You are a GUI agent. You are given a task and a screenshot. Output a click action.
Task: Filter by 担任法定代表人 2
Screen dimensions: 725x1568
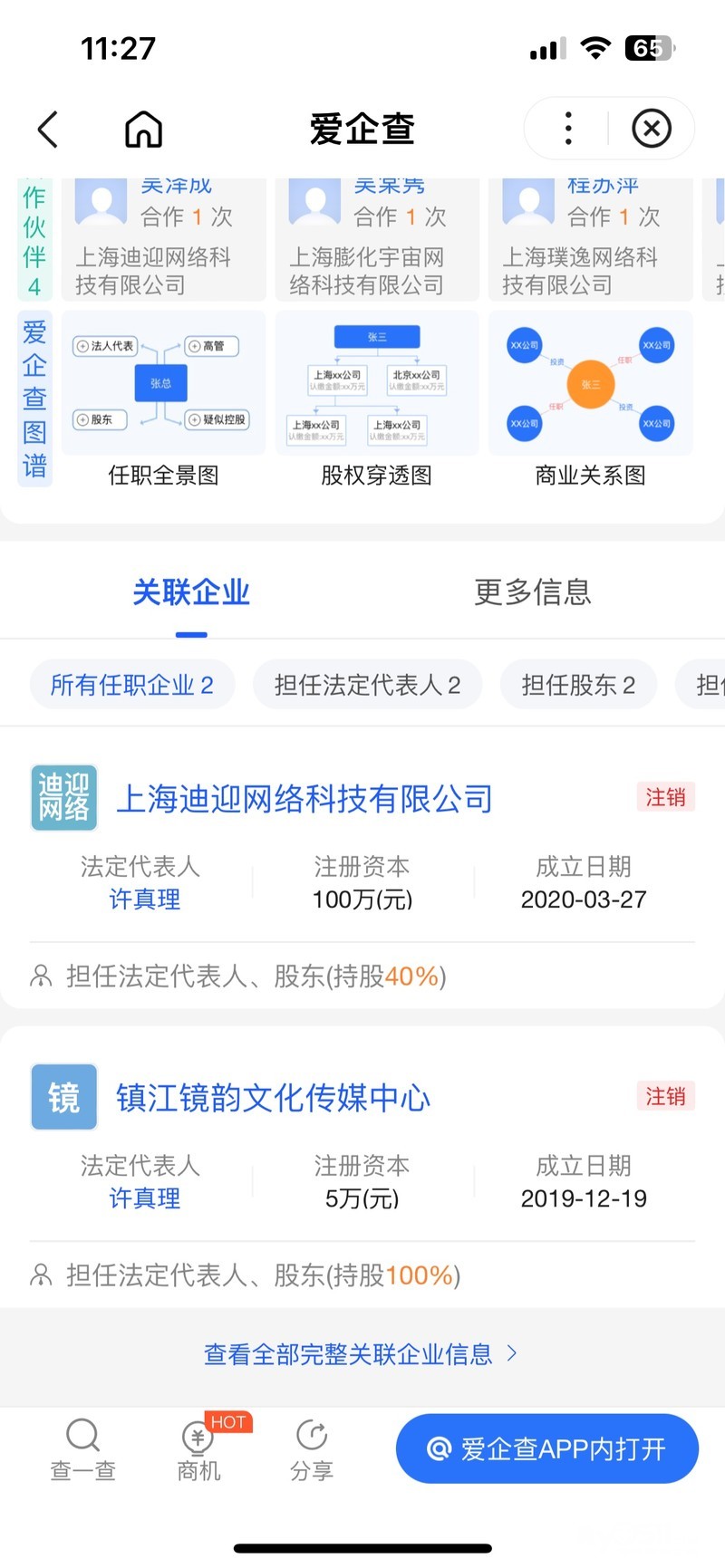(x=367, y=685)
